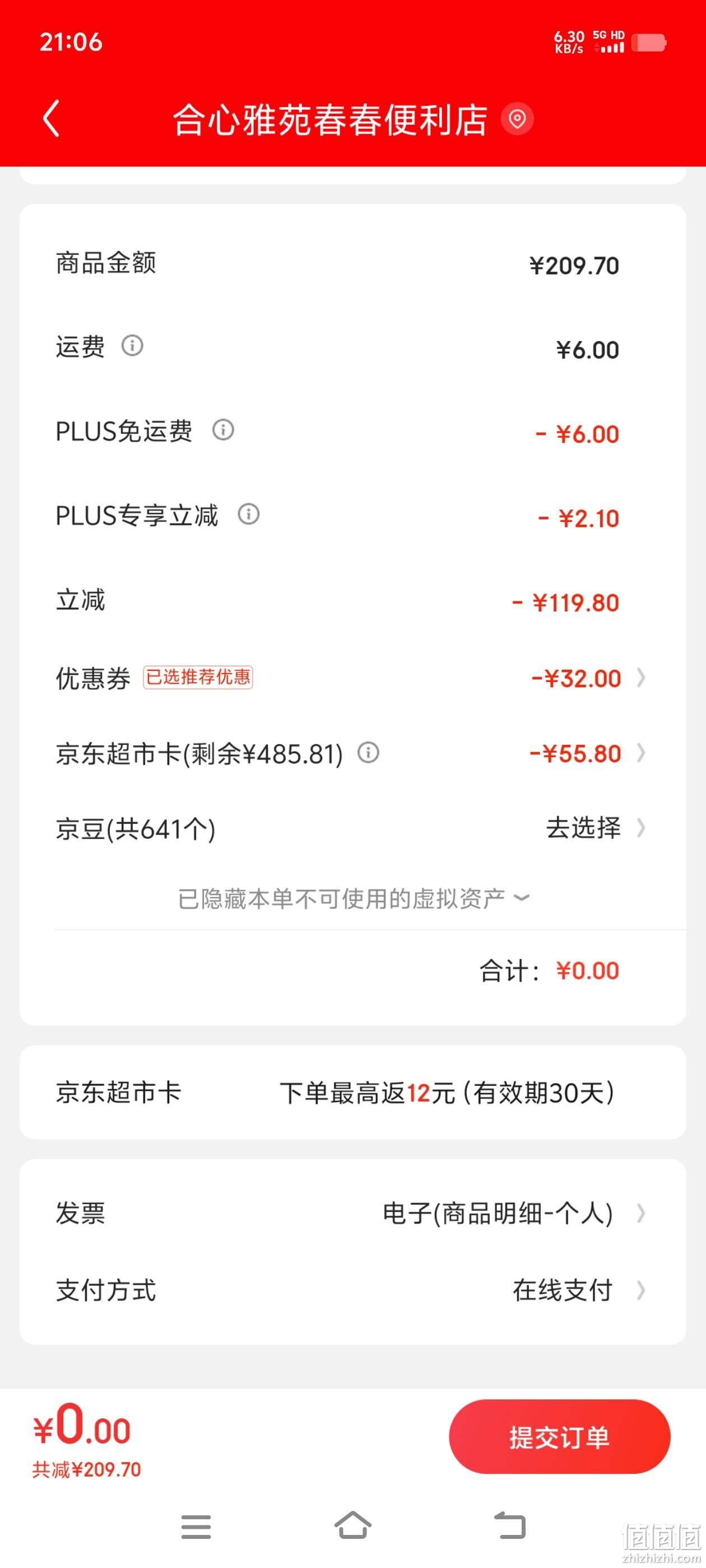Go to system home screen
This screenshot has height=1568, width=706.
pyautogui.click(x=352, y=1525)
